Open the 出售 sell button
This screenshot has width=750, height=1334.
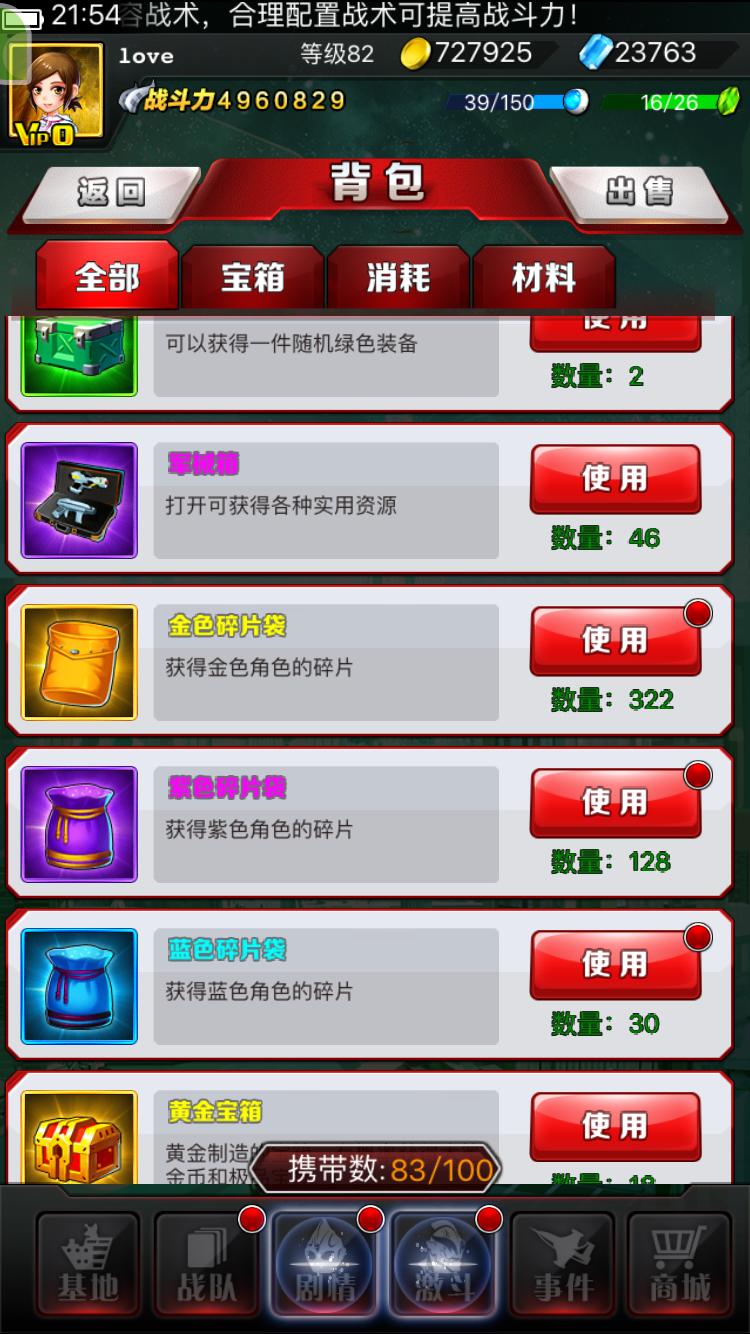[640, 191]
